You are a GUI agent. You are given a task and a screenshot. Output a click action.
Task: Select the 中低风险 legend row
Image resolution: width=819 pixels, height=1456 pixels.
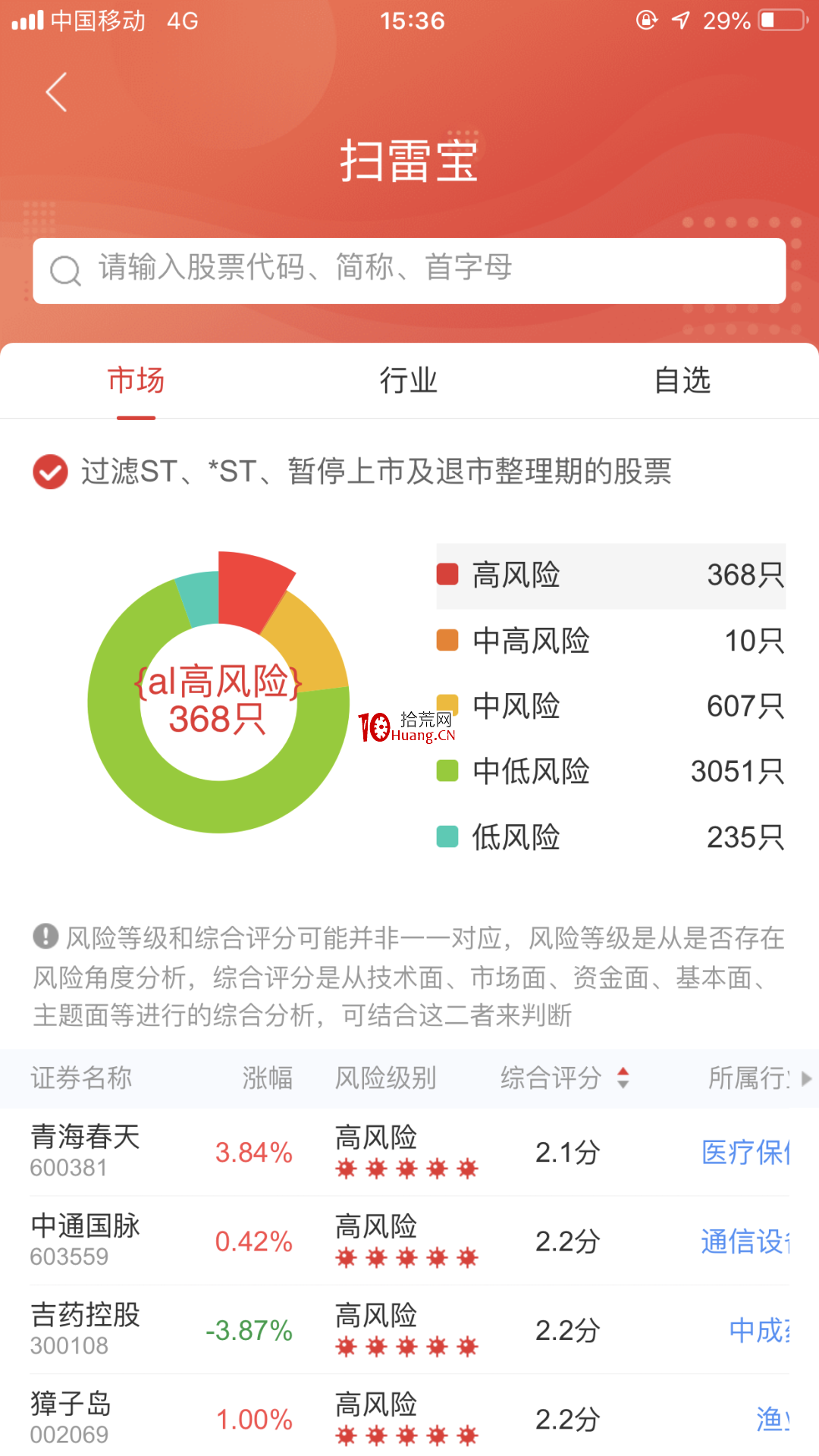[x=611, y=772]
